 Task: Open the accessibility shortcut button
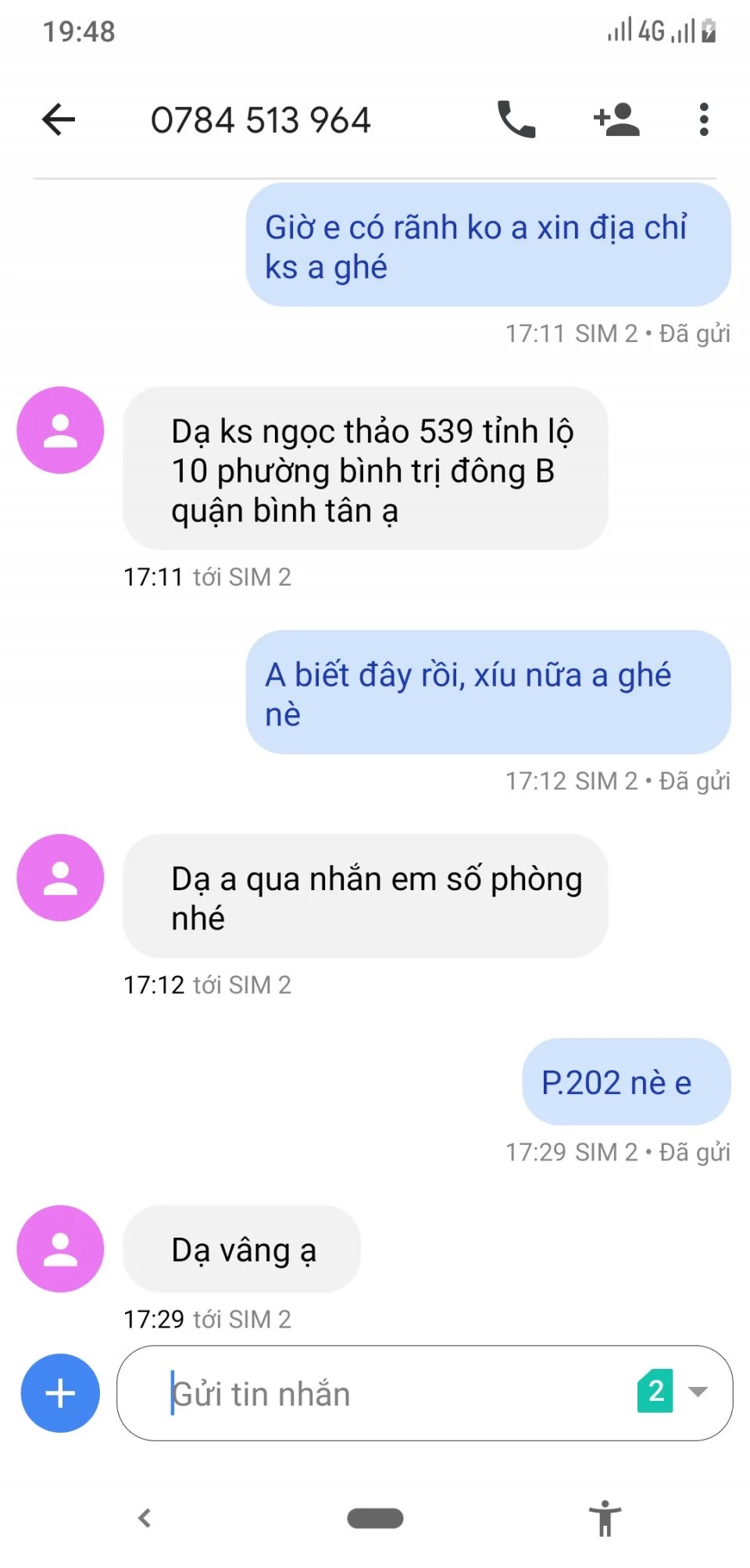605,1518
